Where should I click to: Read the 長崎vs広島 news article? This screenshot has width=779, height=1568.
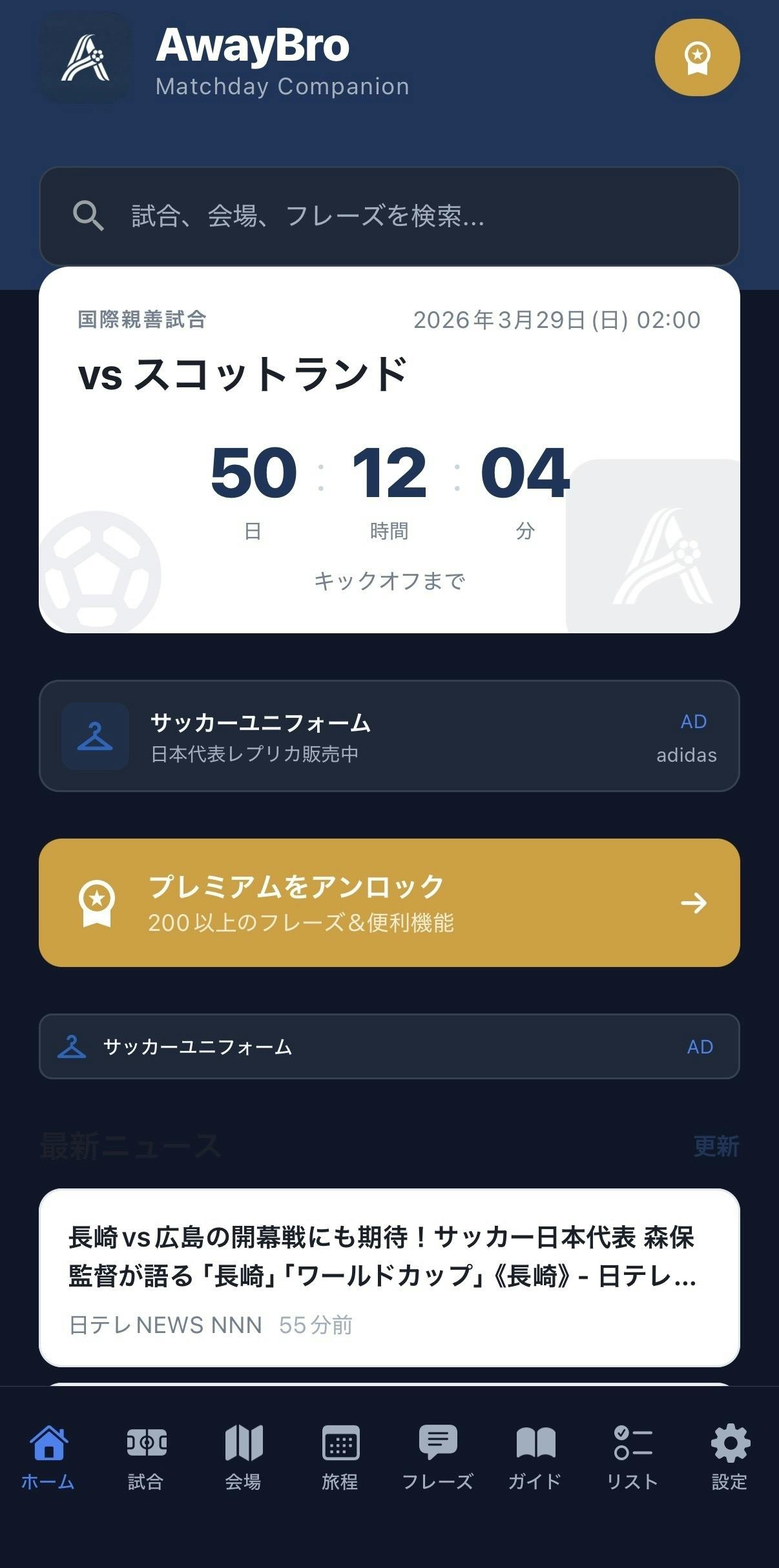(x=389, y=1278)
